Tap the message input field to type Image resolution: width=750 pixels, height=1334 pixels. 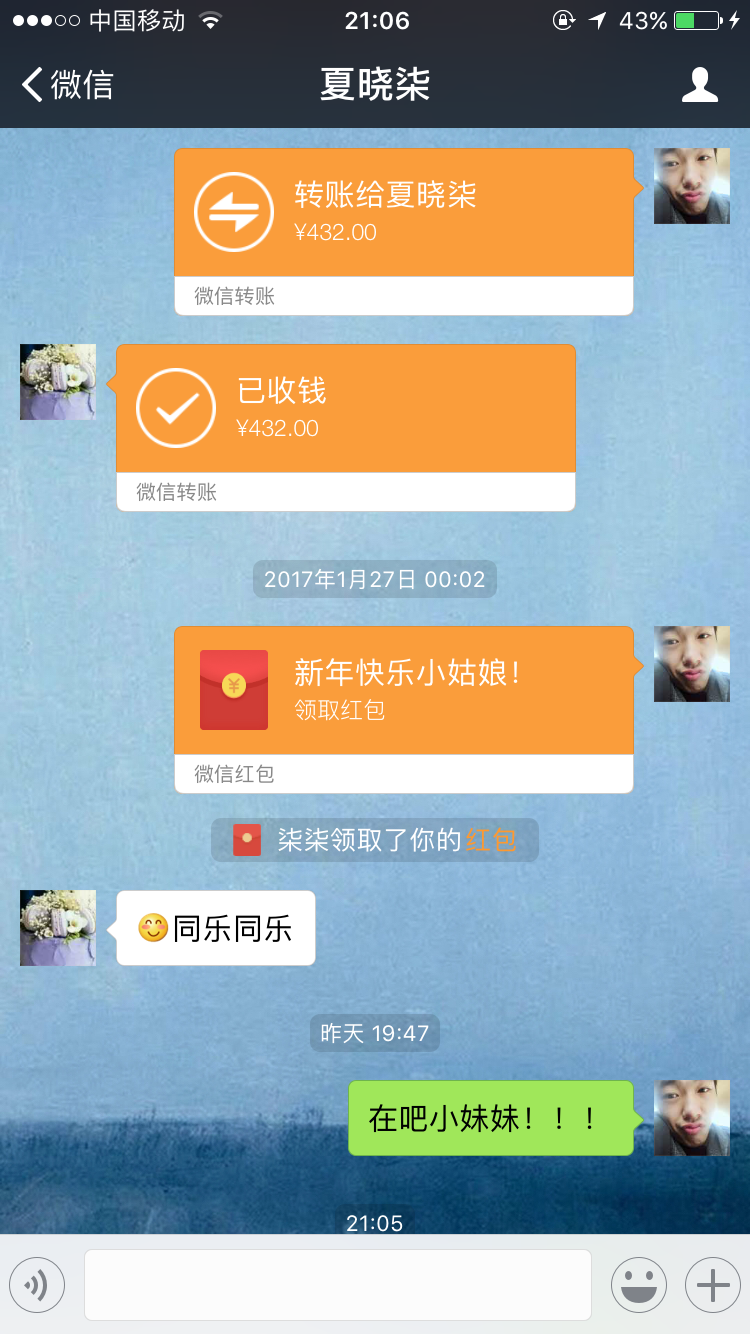point(340,1284)
